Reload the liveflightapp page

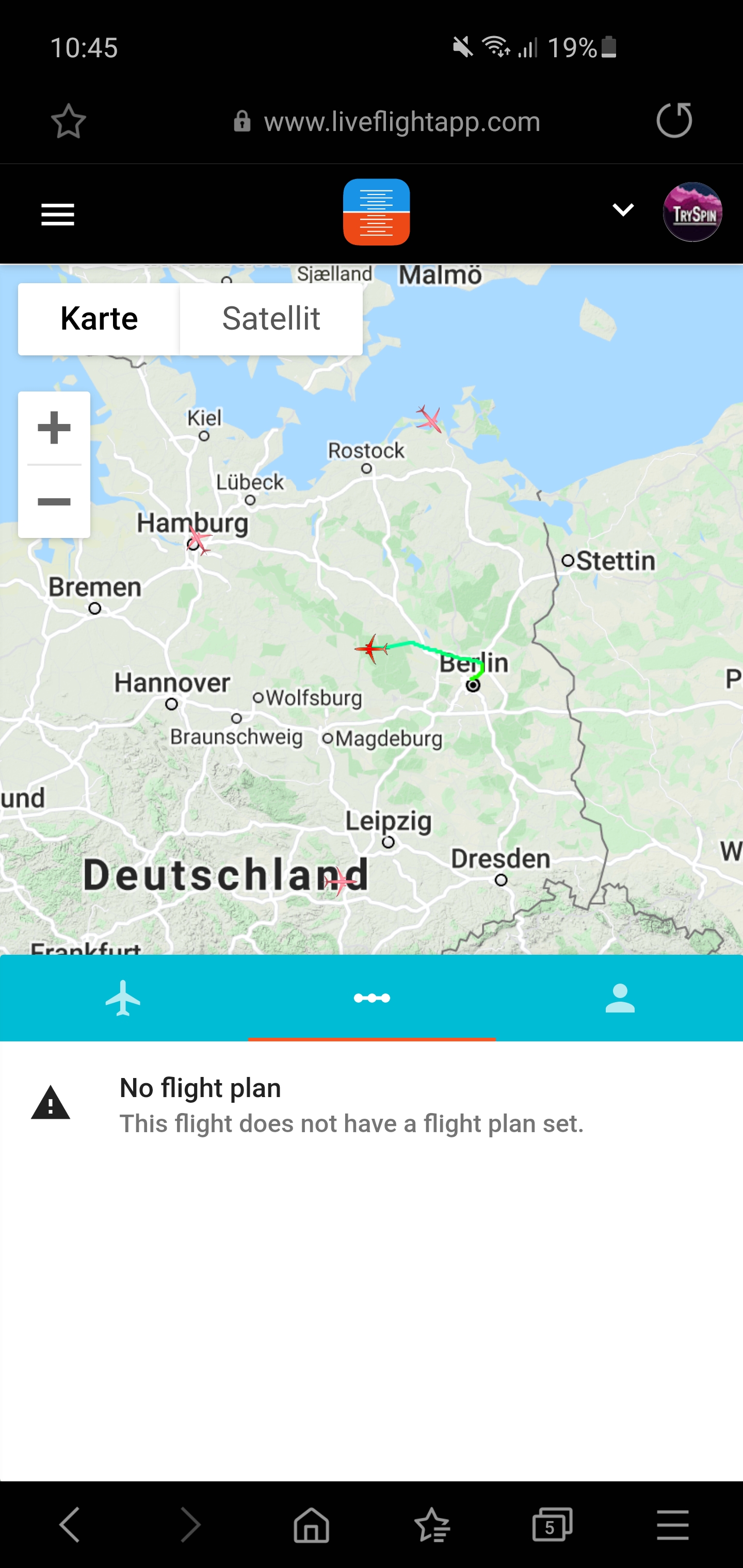[x=674, y=120]
